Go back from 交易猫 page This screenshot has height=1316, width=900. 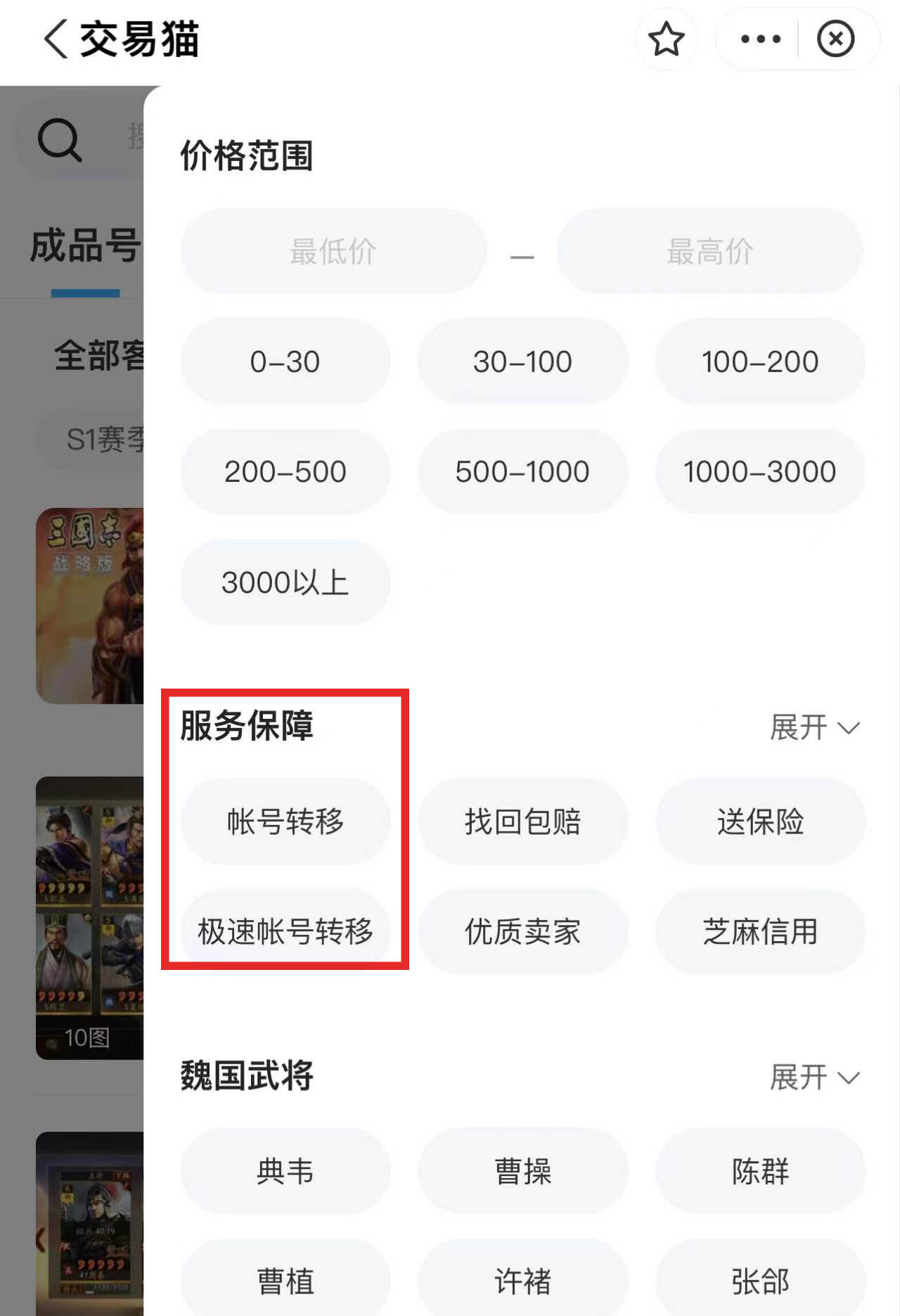[56, 39]
